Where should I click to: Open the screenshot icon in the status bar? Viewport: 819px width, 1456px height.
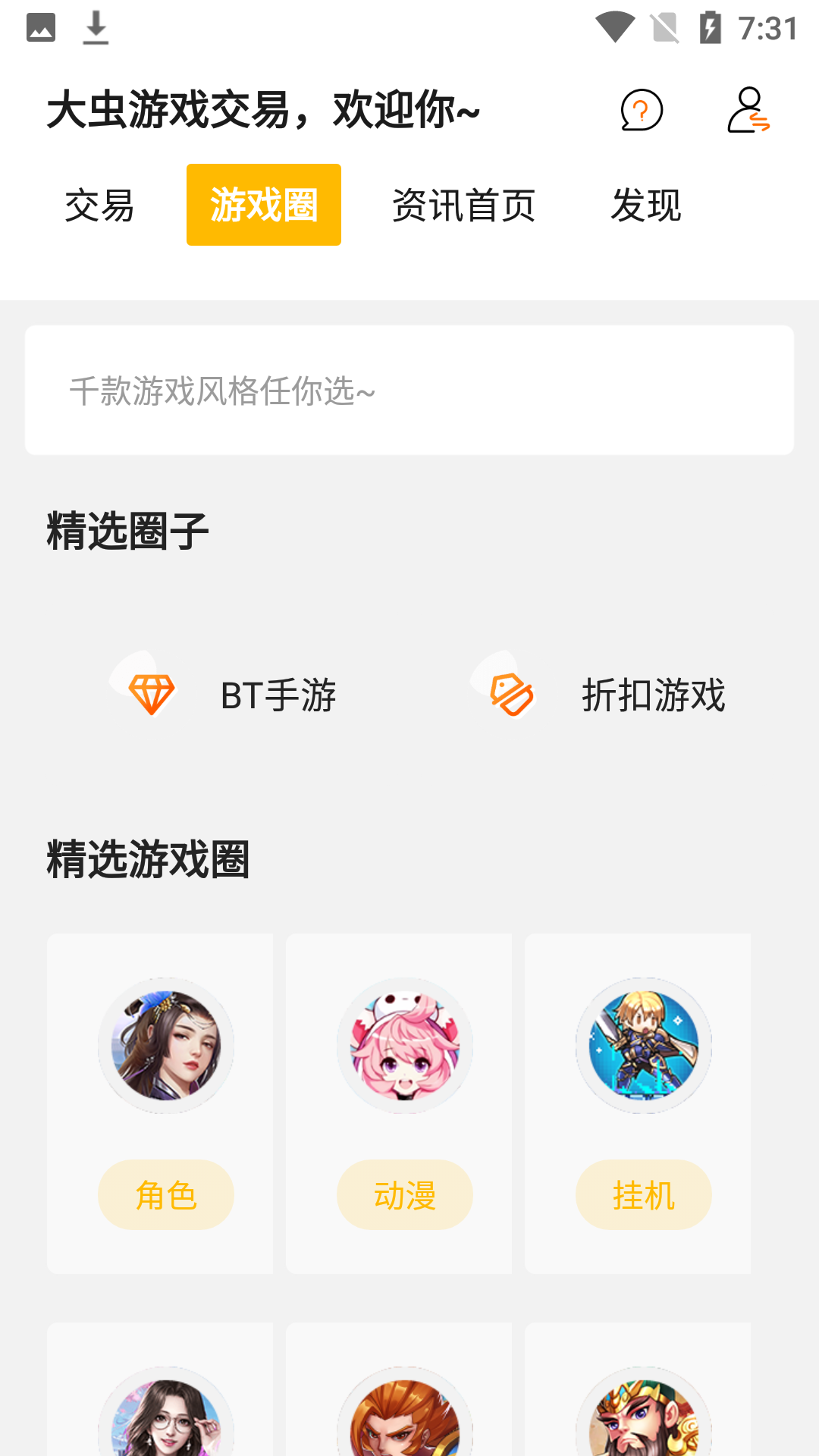tap(42, 28)
